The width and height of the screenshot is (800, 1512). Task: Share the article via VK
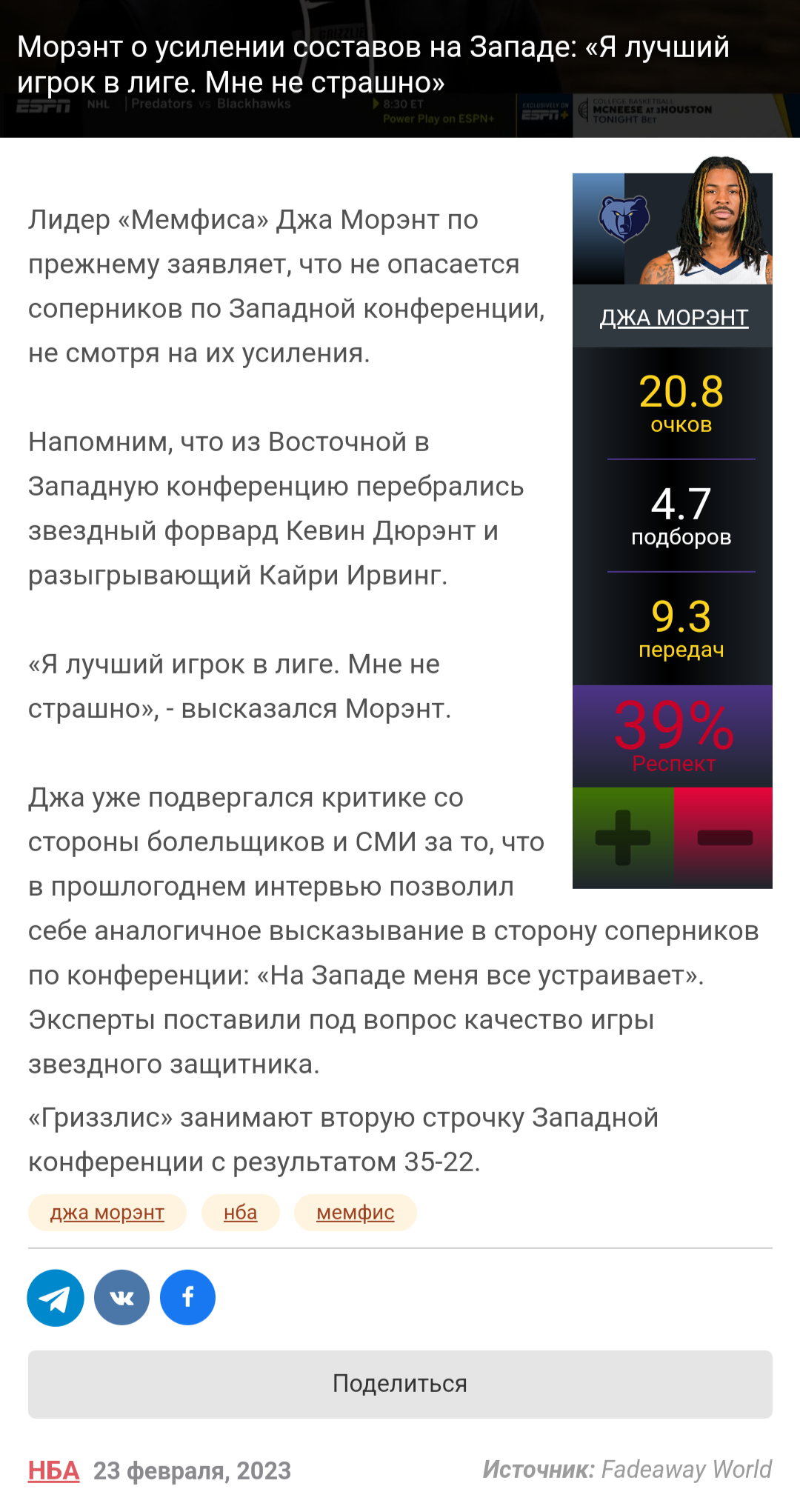(x=121, y=1298)
